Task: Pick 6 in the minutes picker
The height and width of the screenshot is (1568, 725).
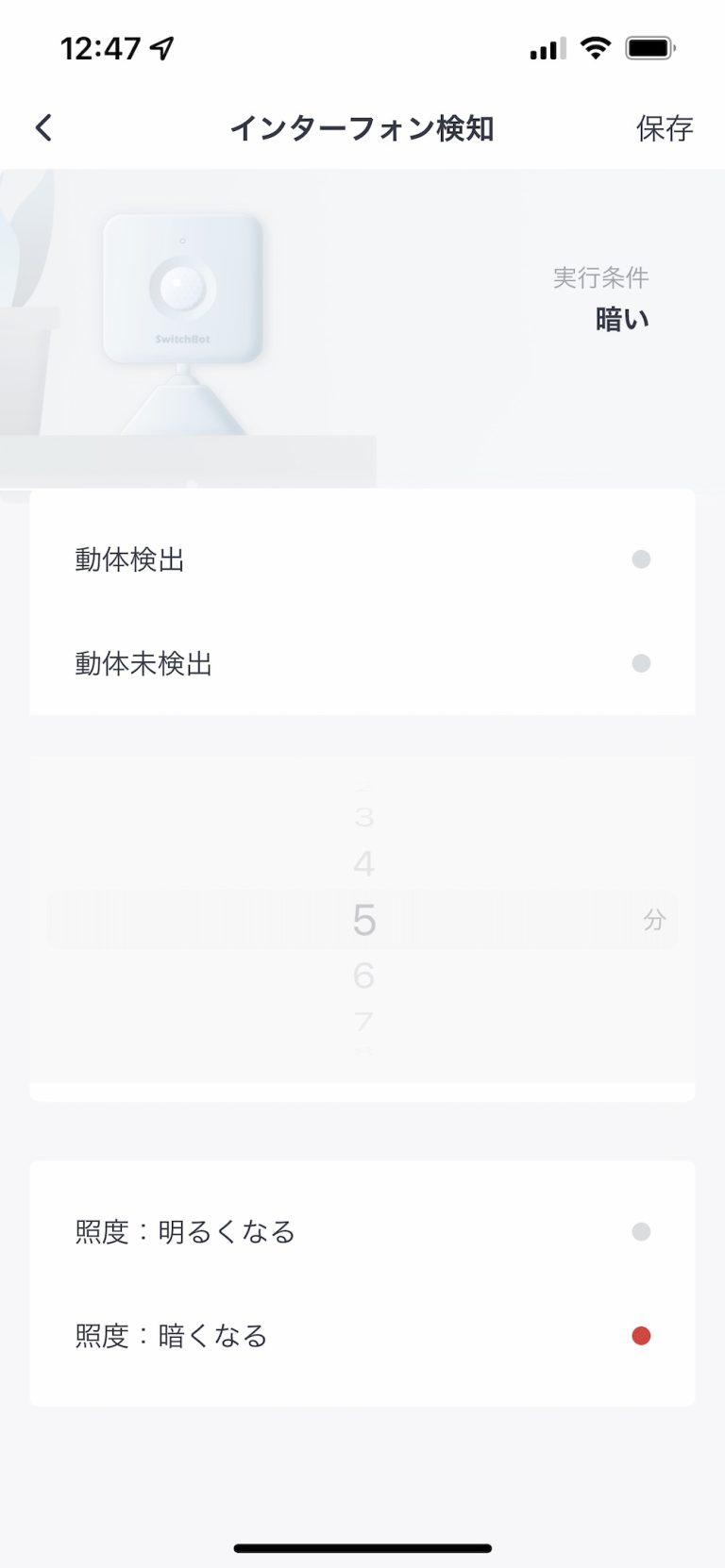Action: point(363,975)
